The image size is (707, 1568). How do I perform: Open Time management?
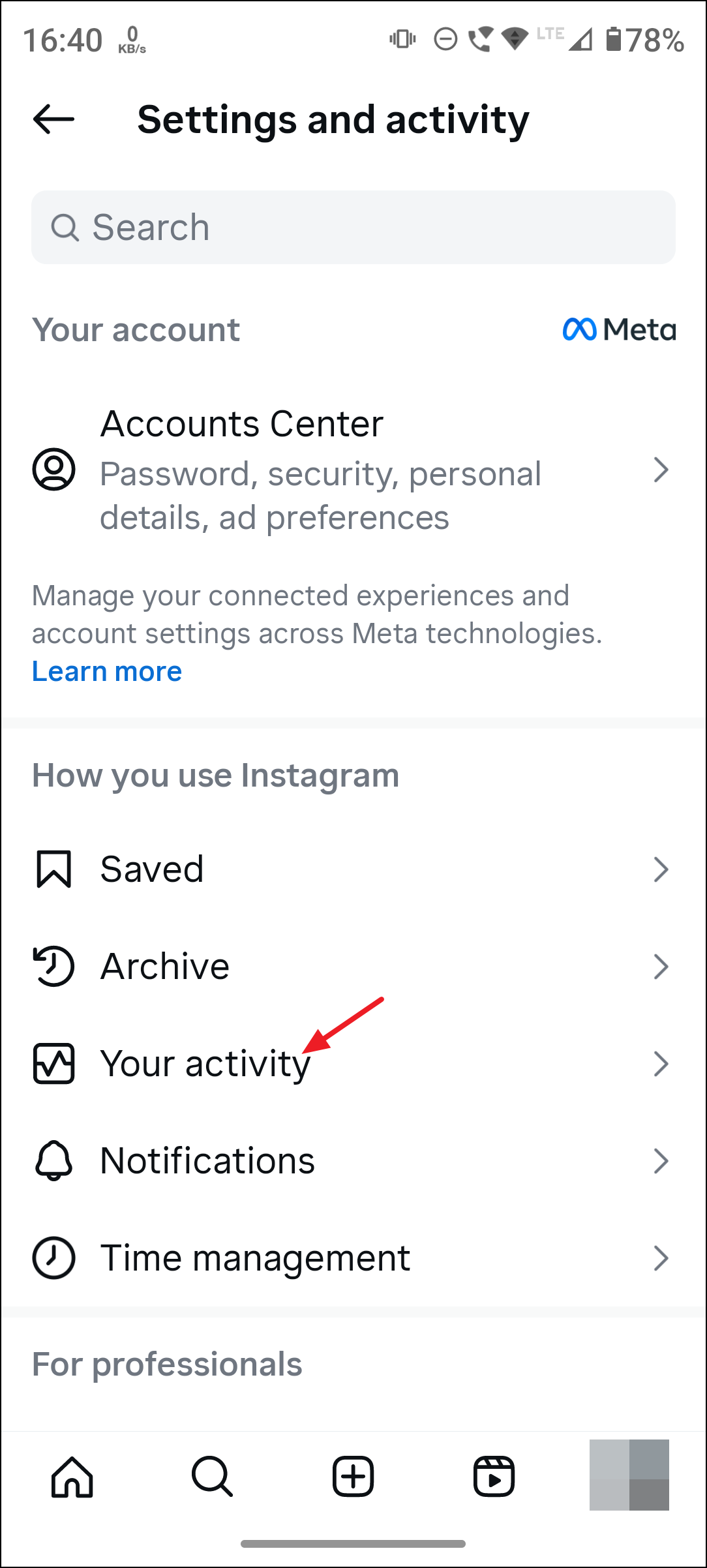pos(353,1258)
